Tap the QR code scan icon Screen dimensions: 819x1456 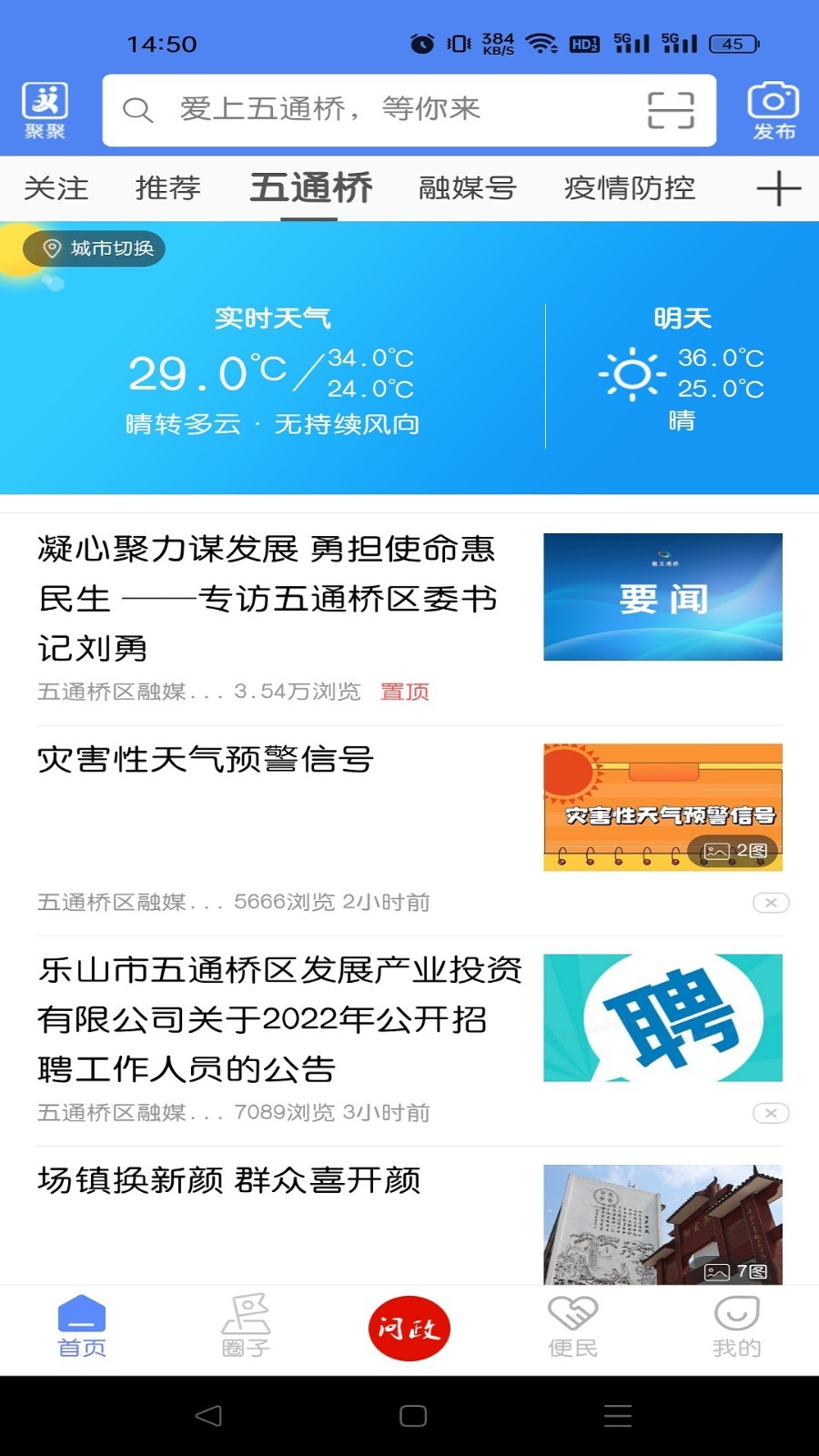pyautogui.click(x=671, y=111)
